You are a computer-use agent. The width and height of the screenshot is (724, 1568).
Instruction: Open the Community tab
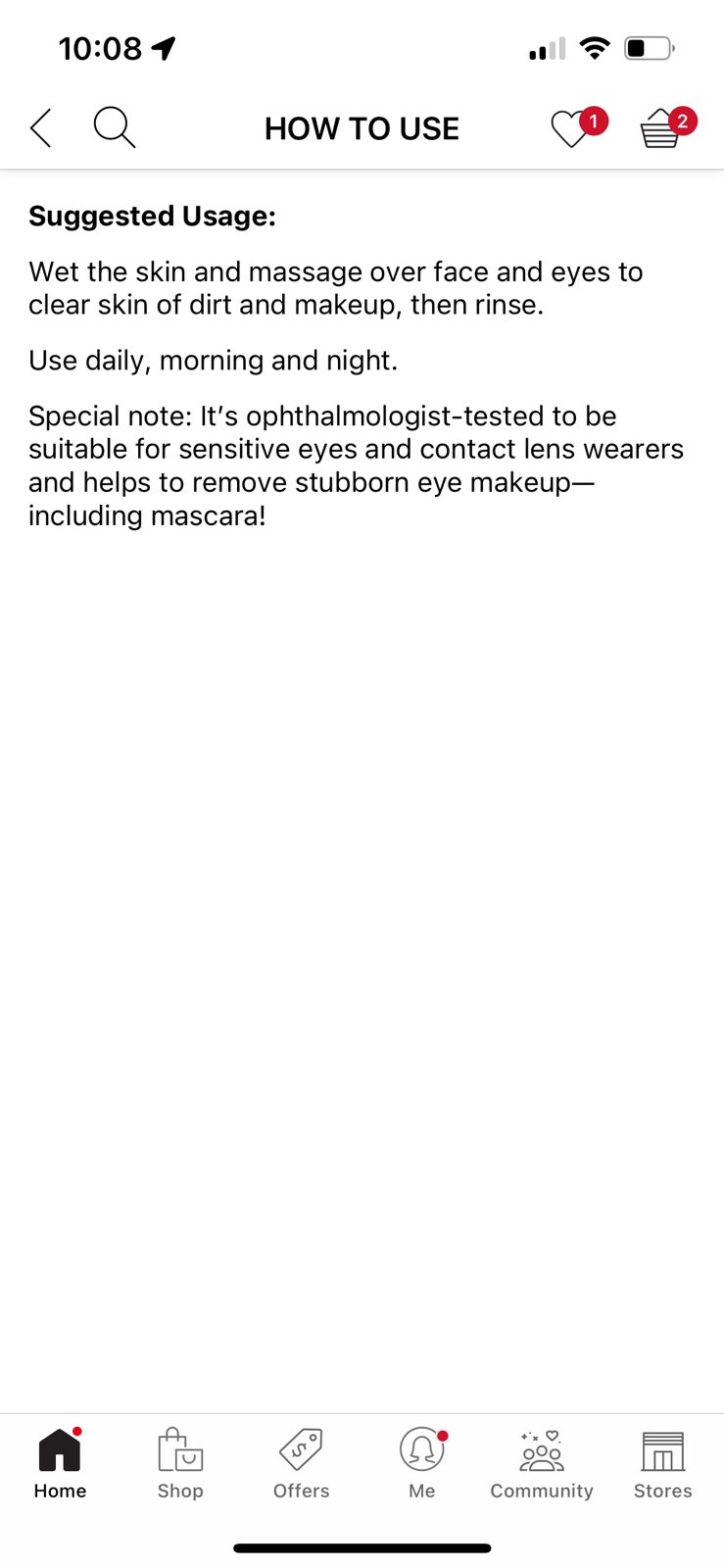click(x=542, y=1464)
